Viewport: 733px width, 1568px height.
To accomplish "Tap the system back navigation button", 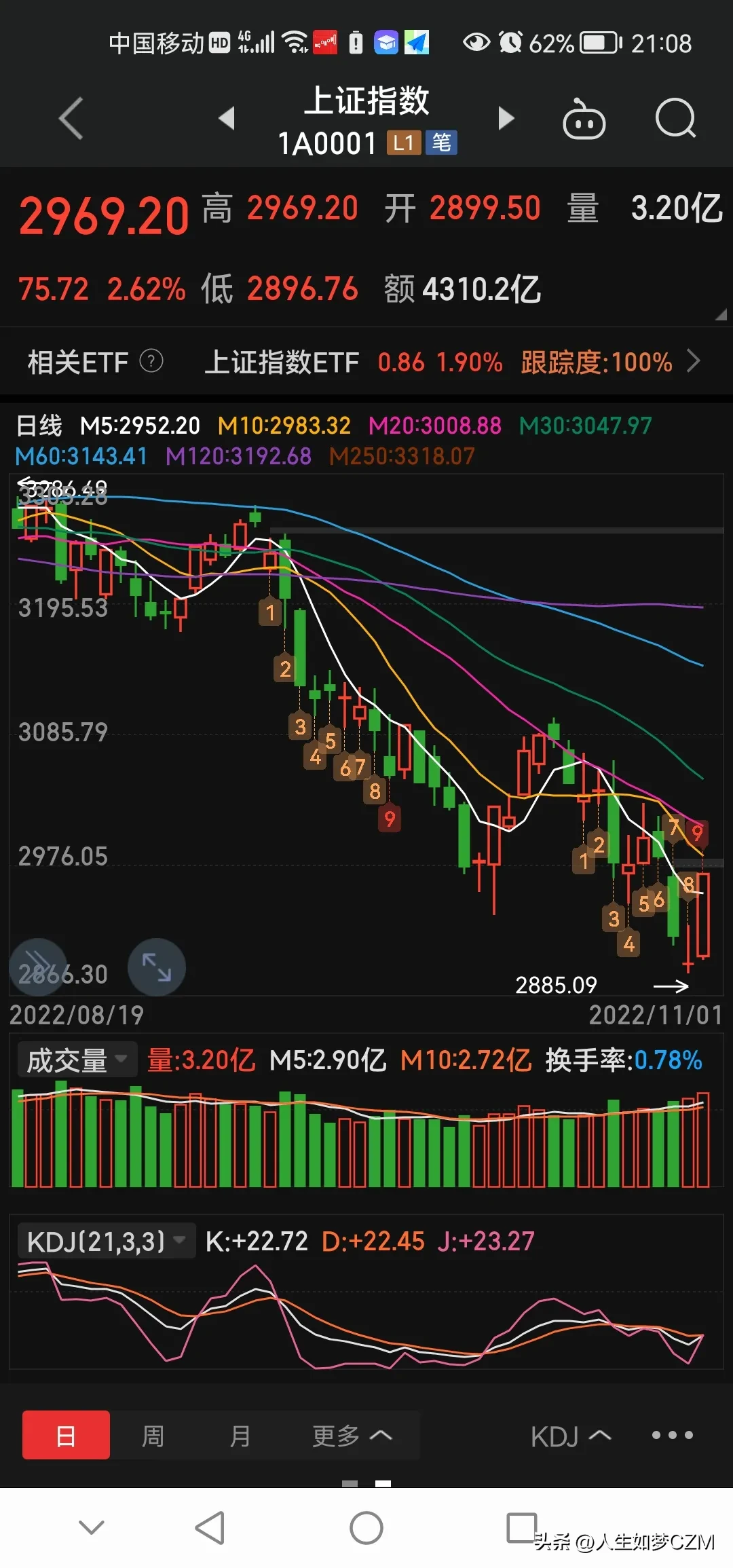I will (210, 1527).
